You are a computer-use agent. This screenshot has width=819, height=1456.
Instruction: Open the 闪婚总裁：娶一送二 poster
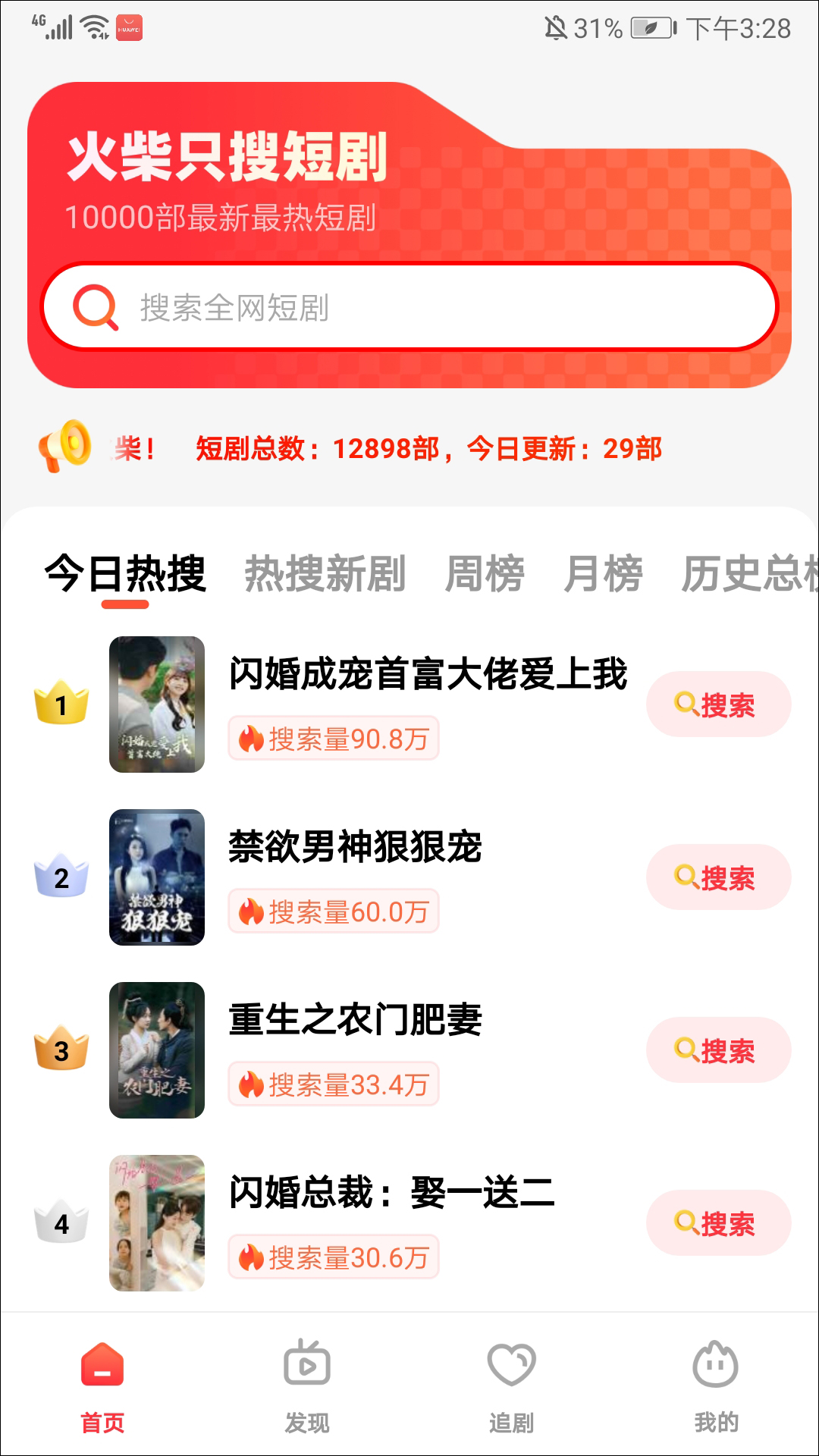click(157, 1223)
